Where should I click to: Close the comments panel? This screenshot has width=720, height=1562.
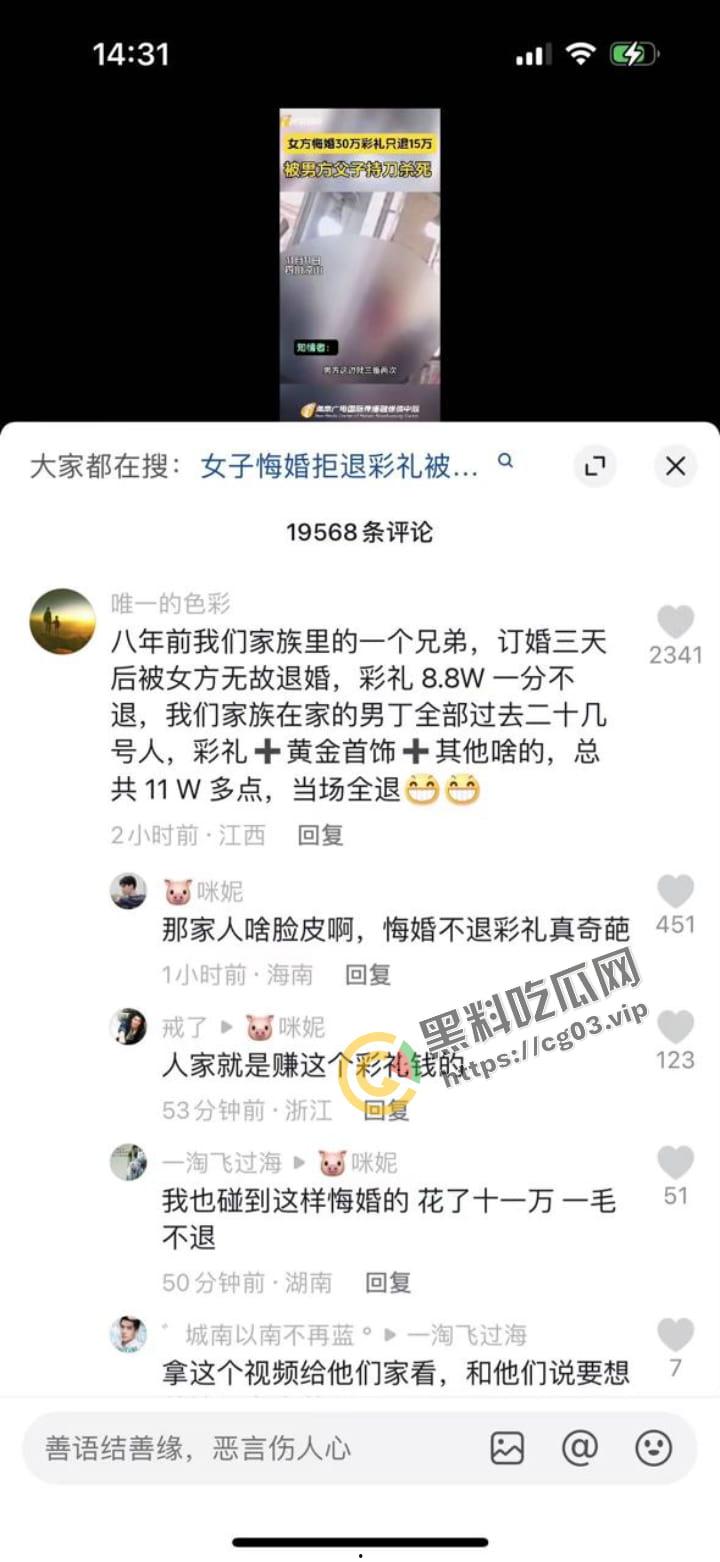[x=675, y=466]
